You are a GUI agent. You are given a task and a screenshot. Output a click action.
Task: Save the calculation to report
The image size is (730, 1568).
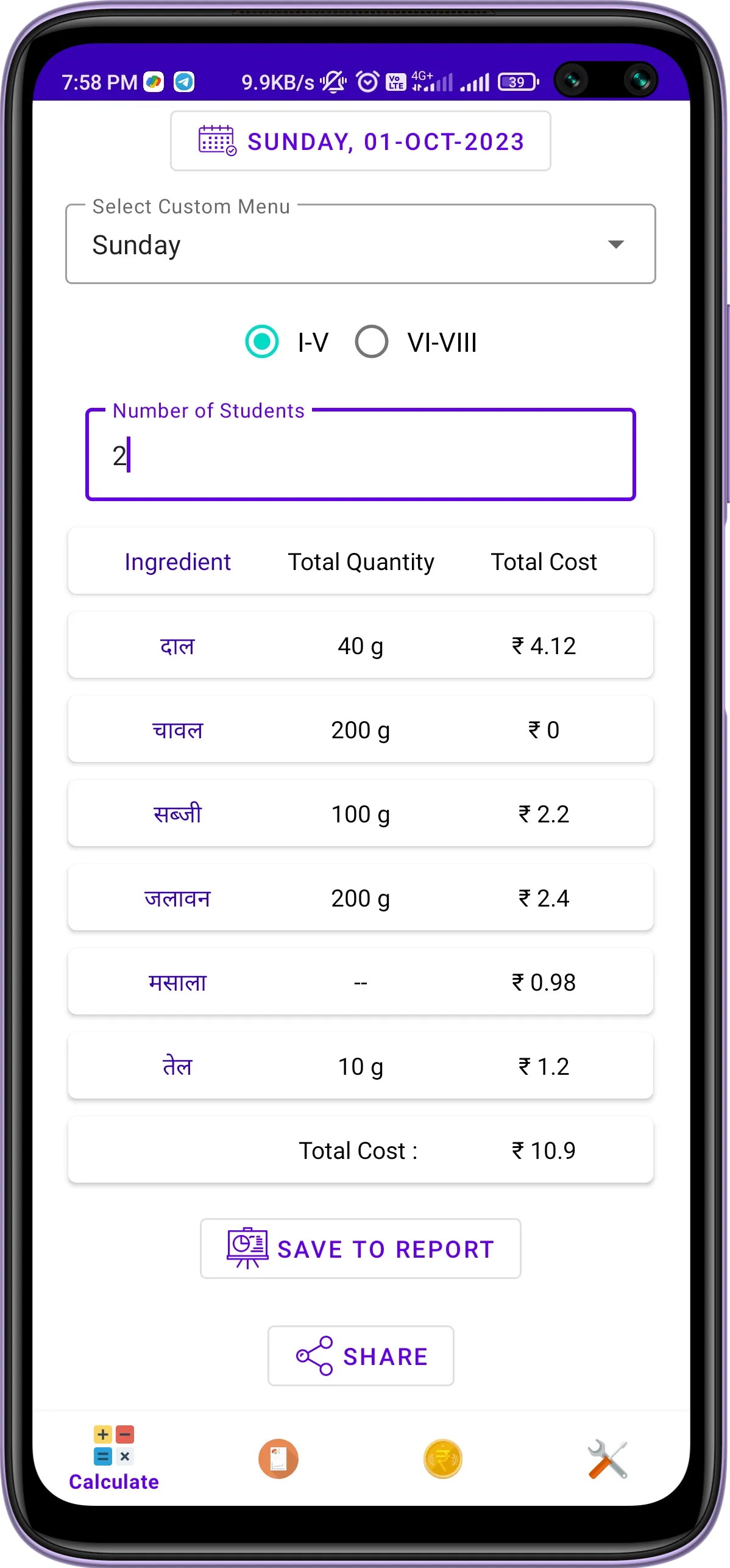[x=361, y=1249]
